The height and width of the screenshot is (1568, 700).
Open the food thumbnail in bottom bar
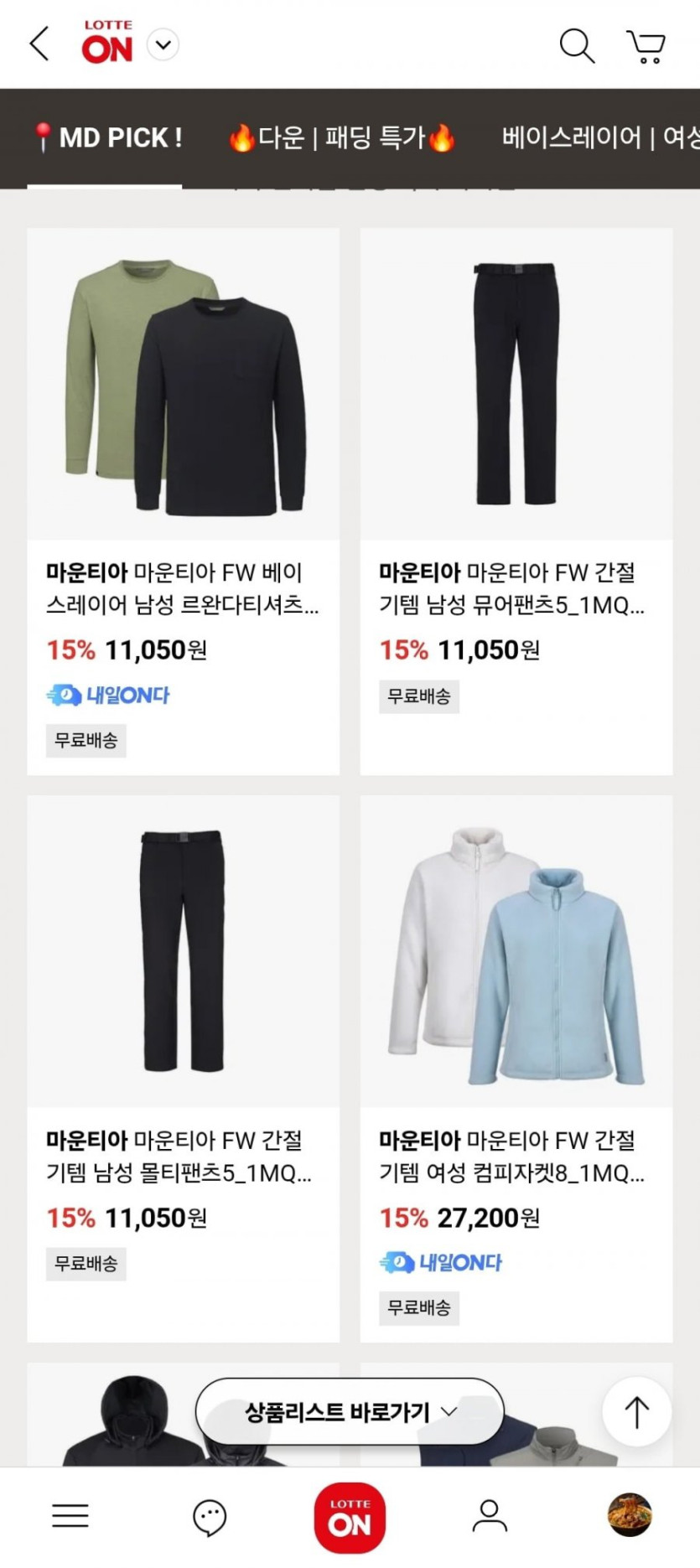pos(630,1515)
